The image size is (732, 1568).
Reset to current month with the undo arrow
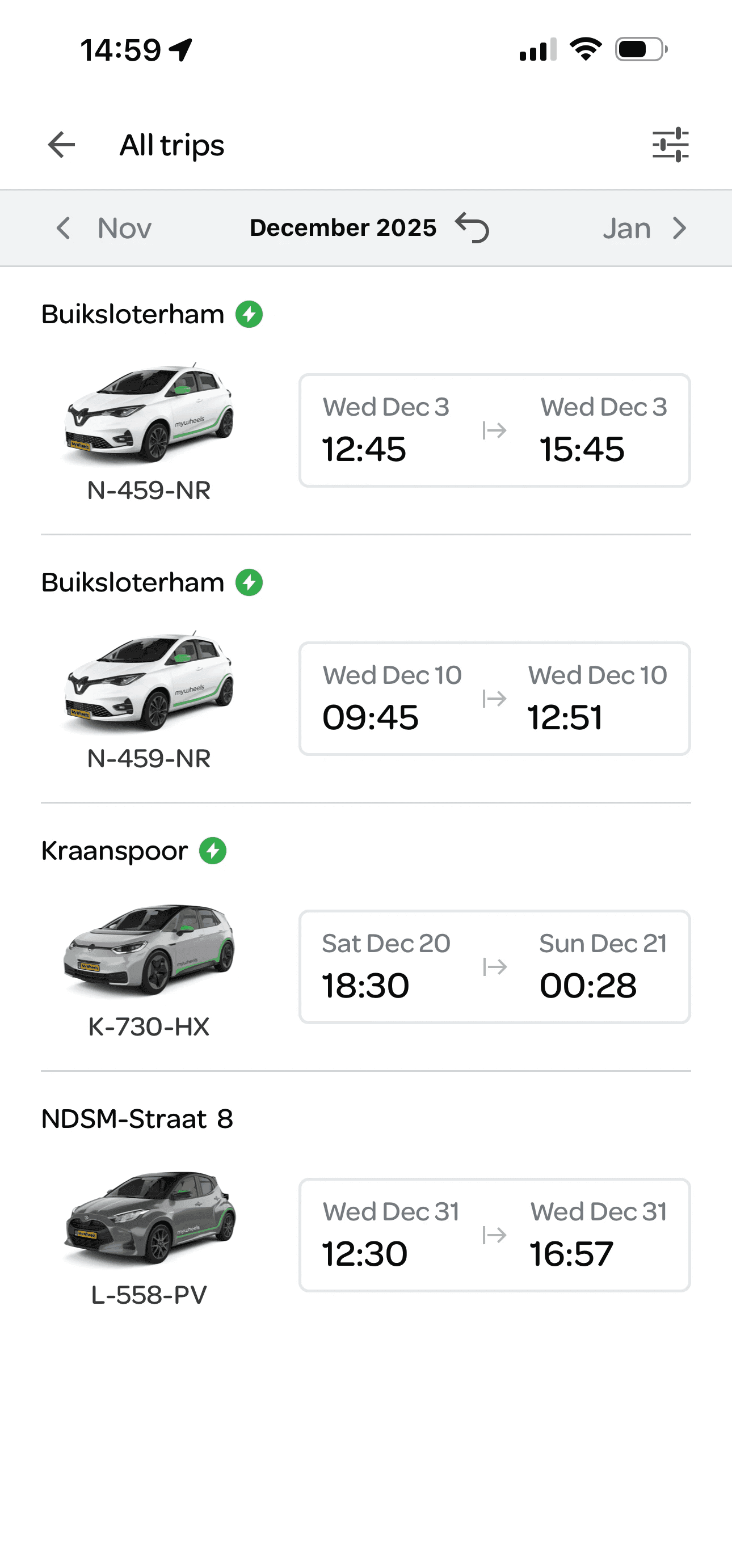[473, 227]
